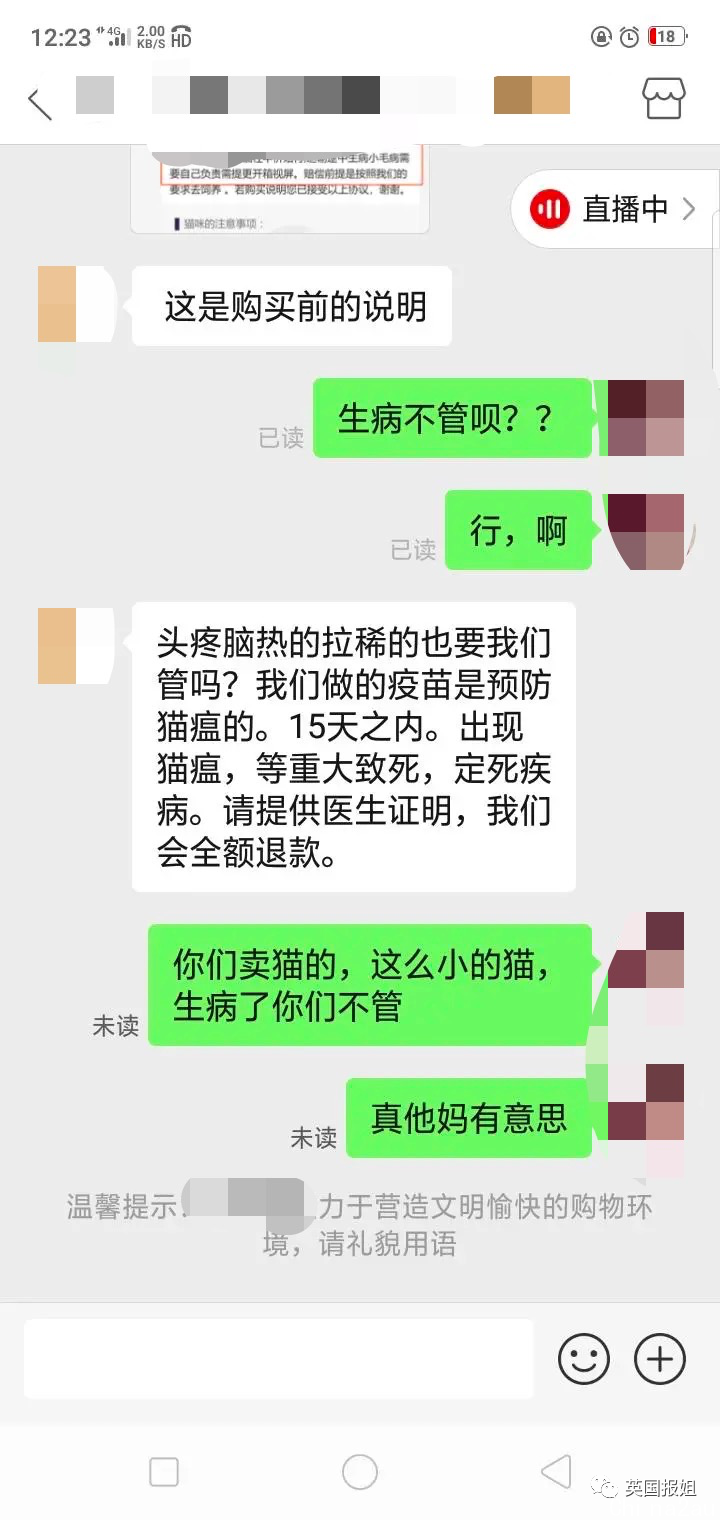Open the purchase notice image message
The height and width of the screenshot is (1520, 720).
coord(280,188)
